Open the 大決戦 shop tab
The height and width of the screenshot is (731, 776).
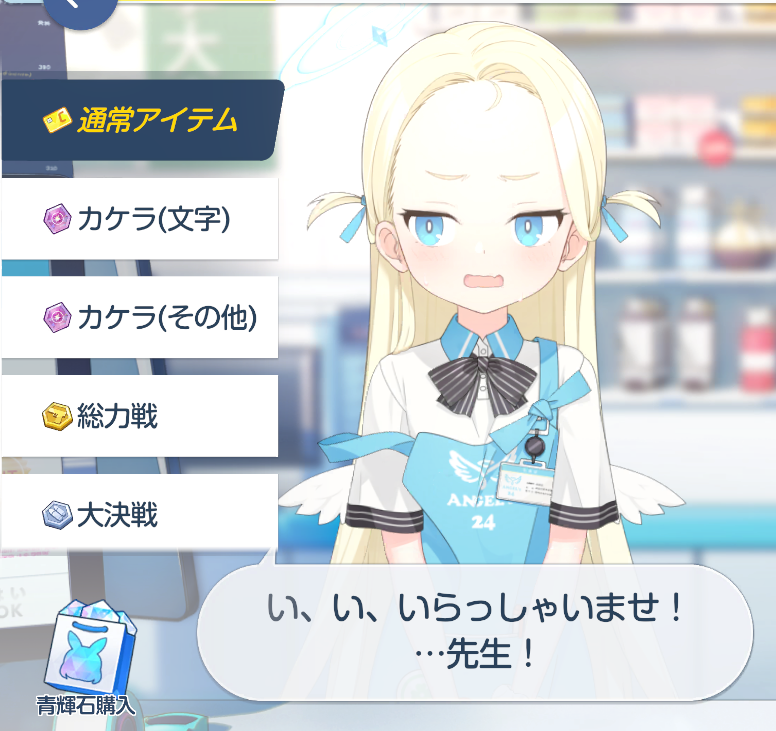(139, 515)
